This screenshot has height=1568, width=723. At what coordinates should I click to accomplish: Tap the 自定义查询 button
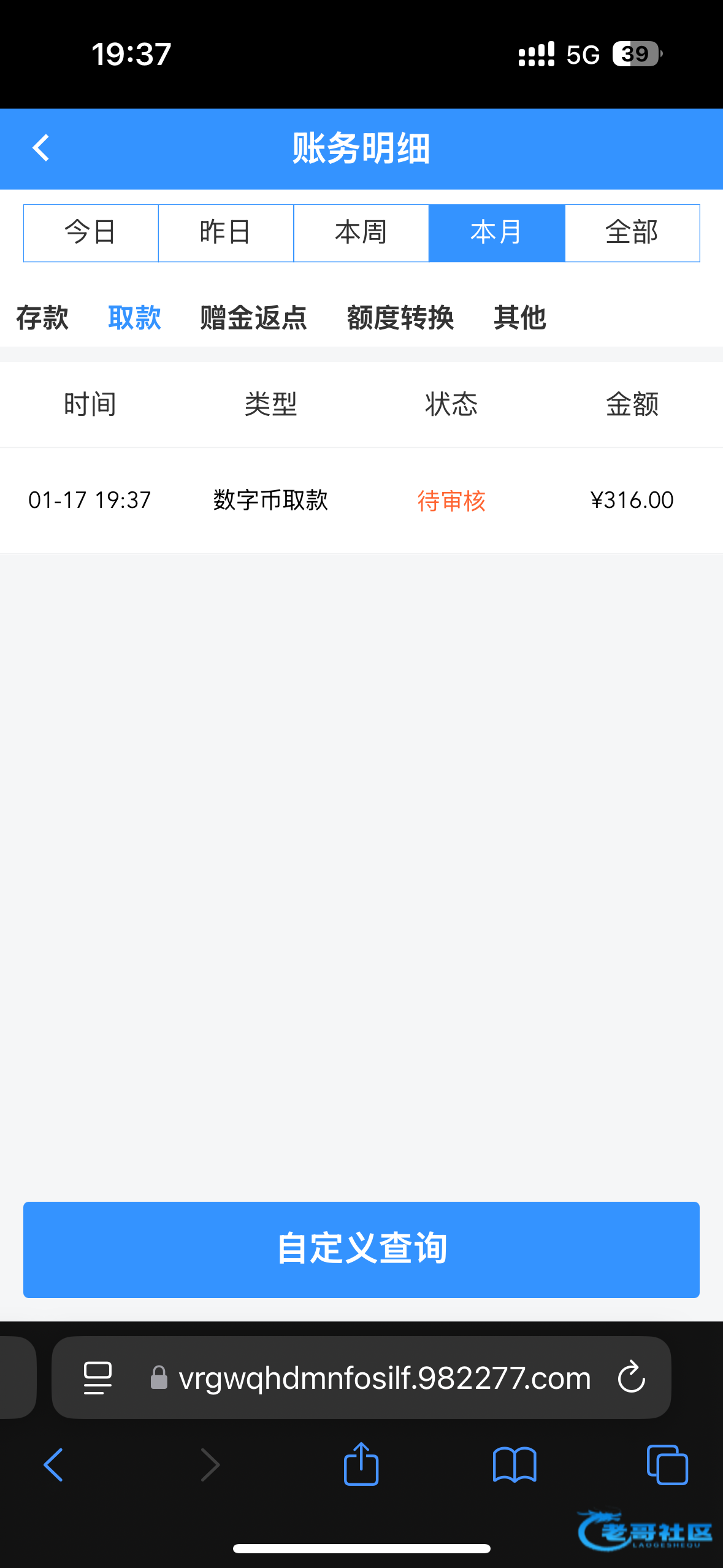click(361, 1249)
